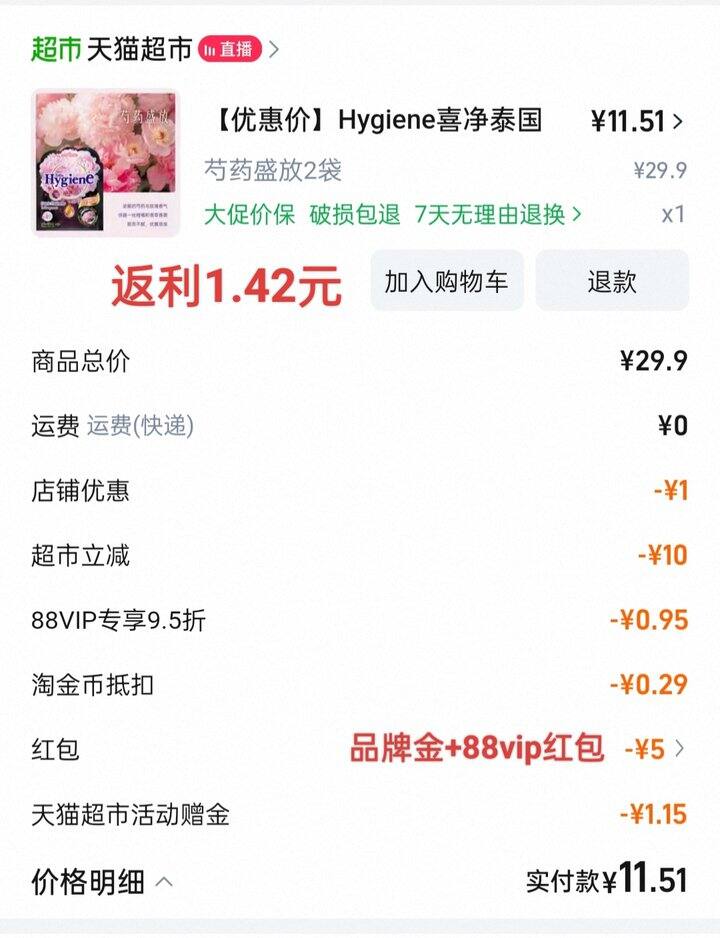
Task: Open the 红包 discount details
Action: click(x=655, y=749)
